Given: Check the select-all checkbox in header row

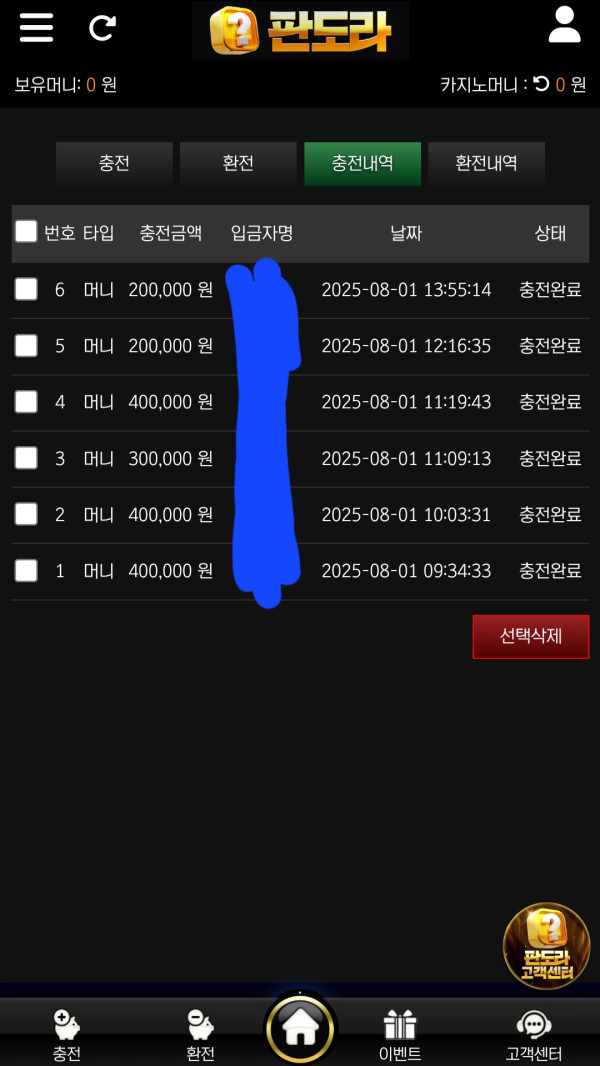Looking at the screenshot, I should [26, 232].
